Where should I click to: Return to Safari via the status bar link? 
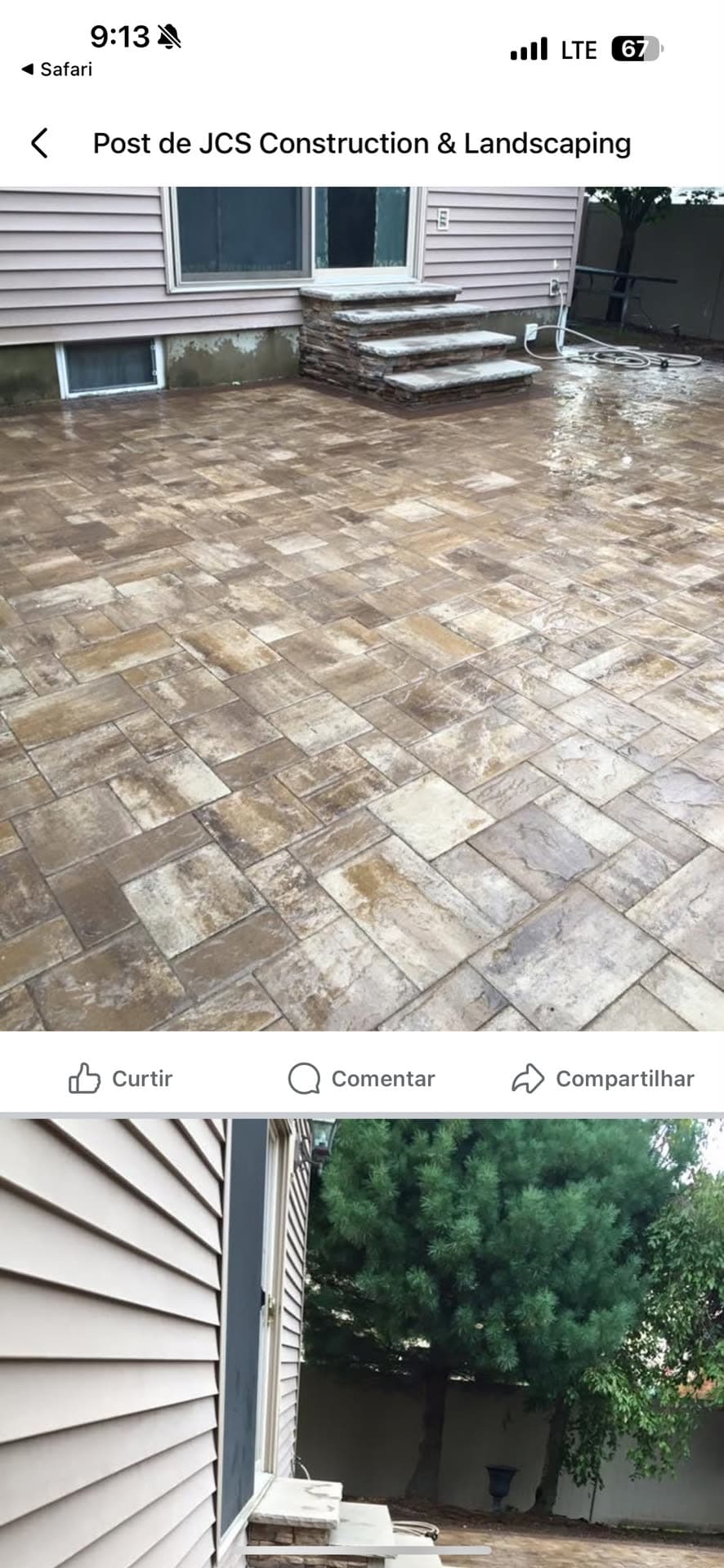click(56, 69)
